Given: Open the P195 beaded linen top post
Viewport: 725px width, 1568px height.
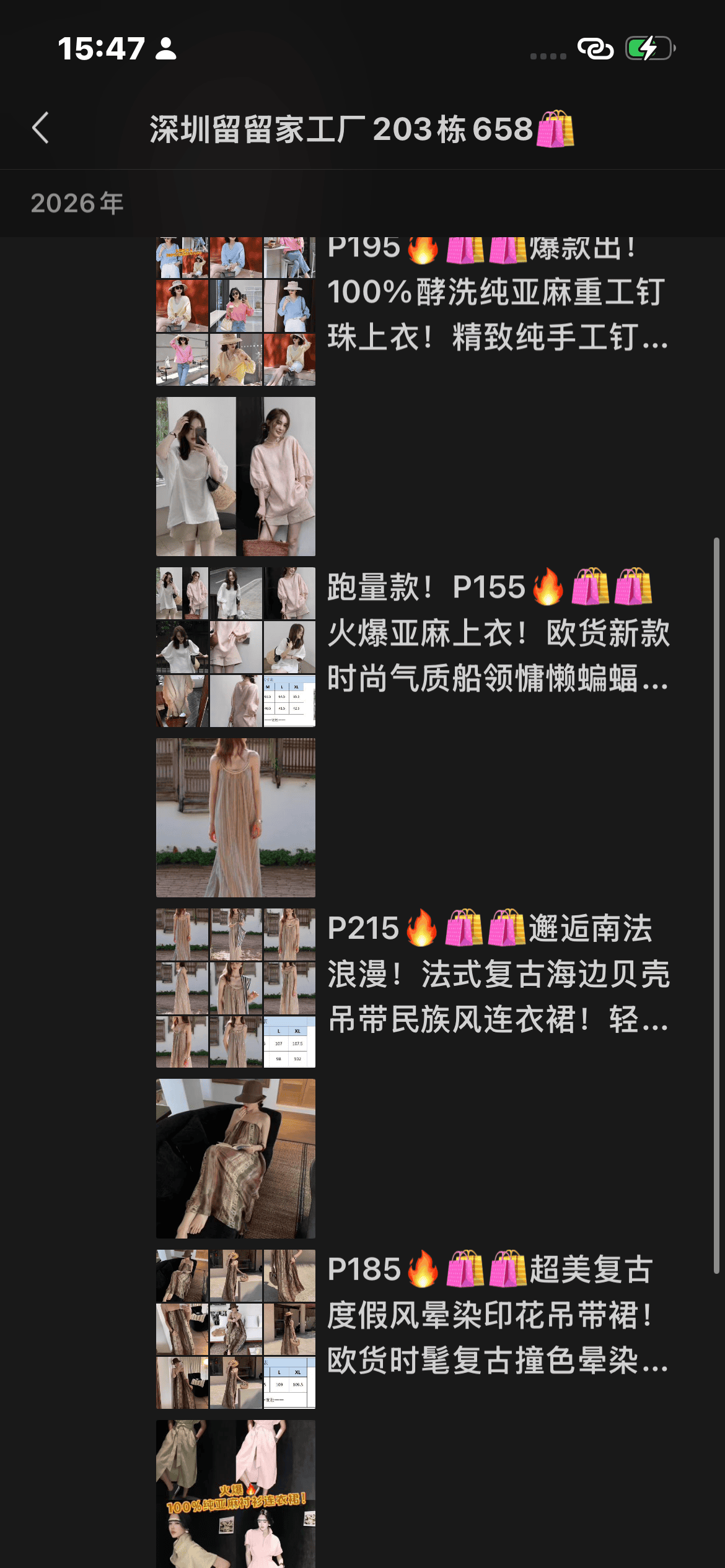Looking at the screenshot, I should click(497, 292).
